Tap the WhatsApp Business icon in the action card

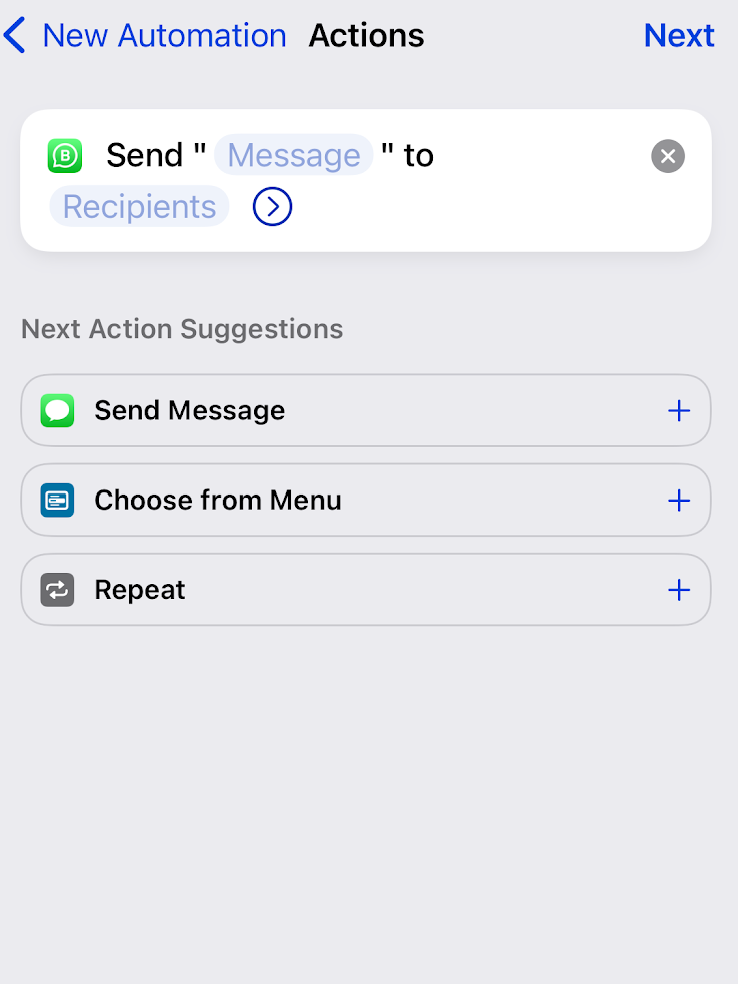64,155
